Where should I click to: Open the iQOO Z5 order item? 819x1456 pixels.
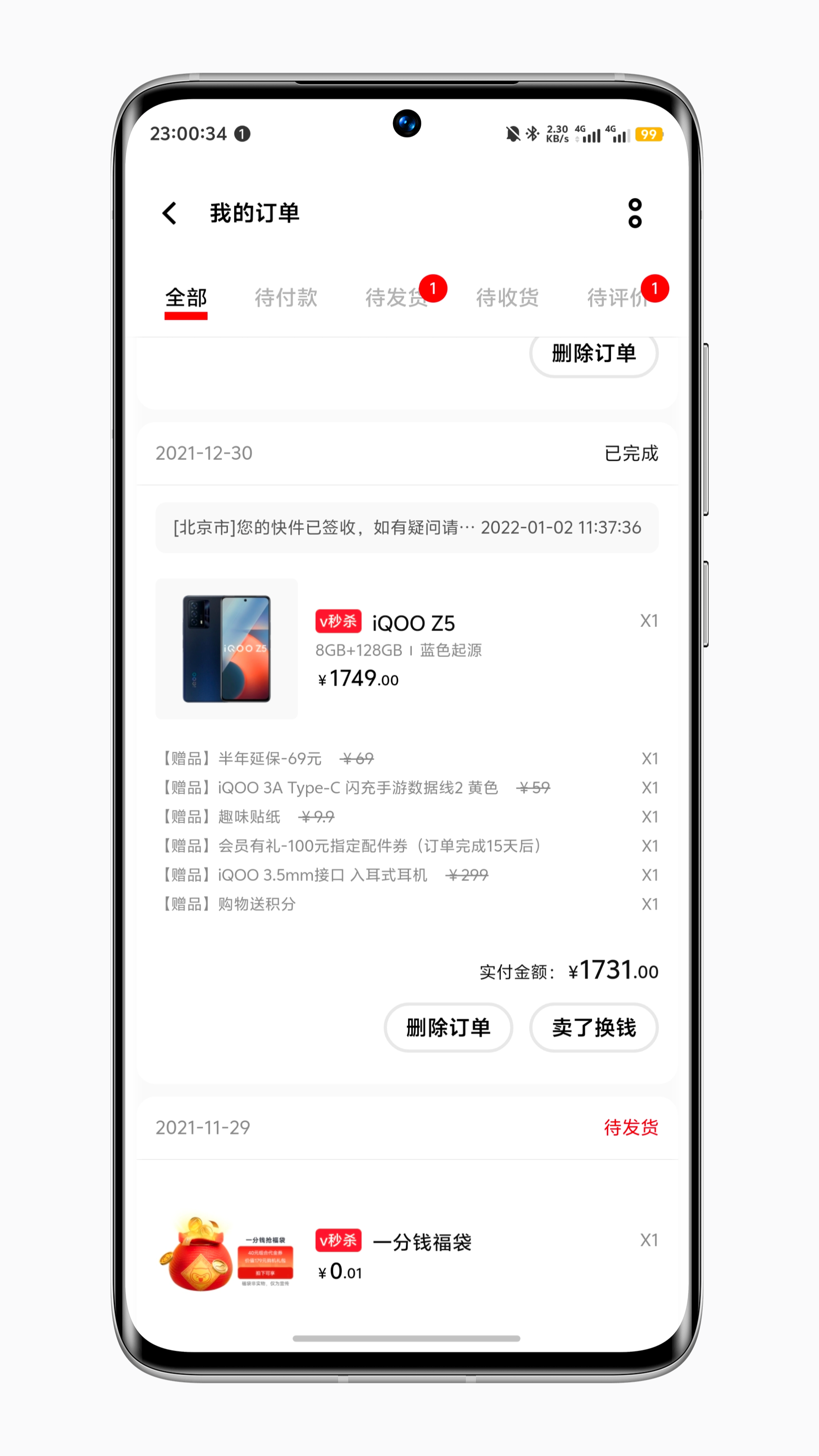[407, 648]
